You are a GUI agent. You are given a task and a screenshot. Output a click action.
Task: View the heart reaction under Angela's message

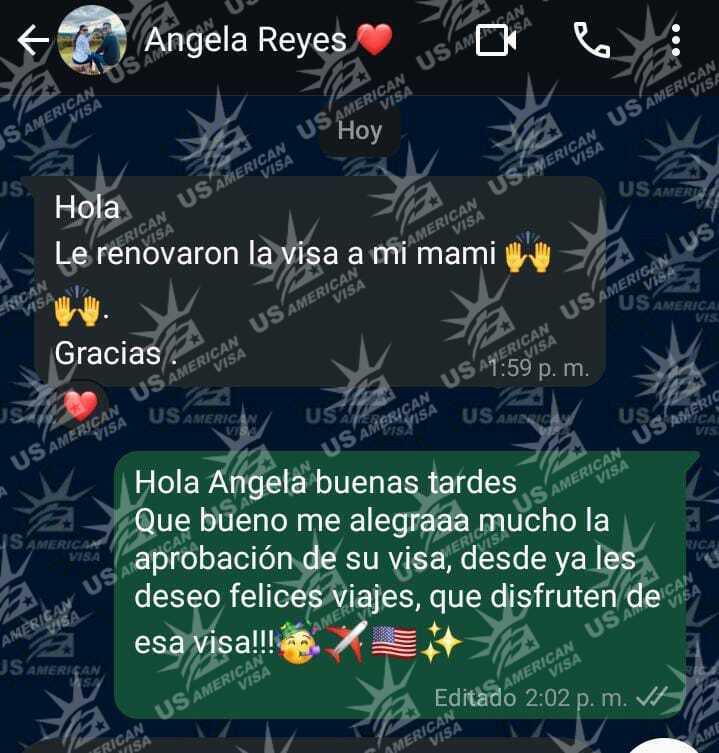point(81,406)
